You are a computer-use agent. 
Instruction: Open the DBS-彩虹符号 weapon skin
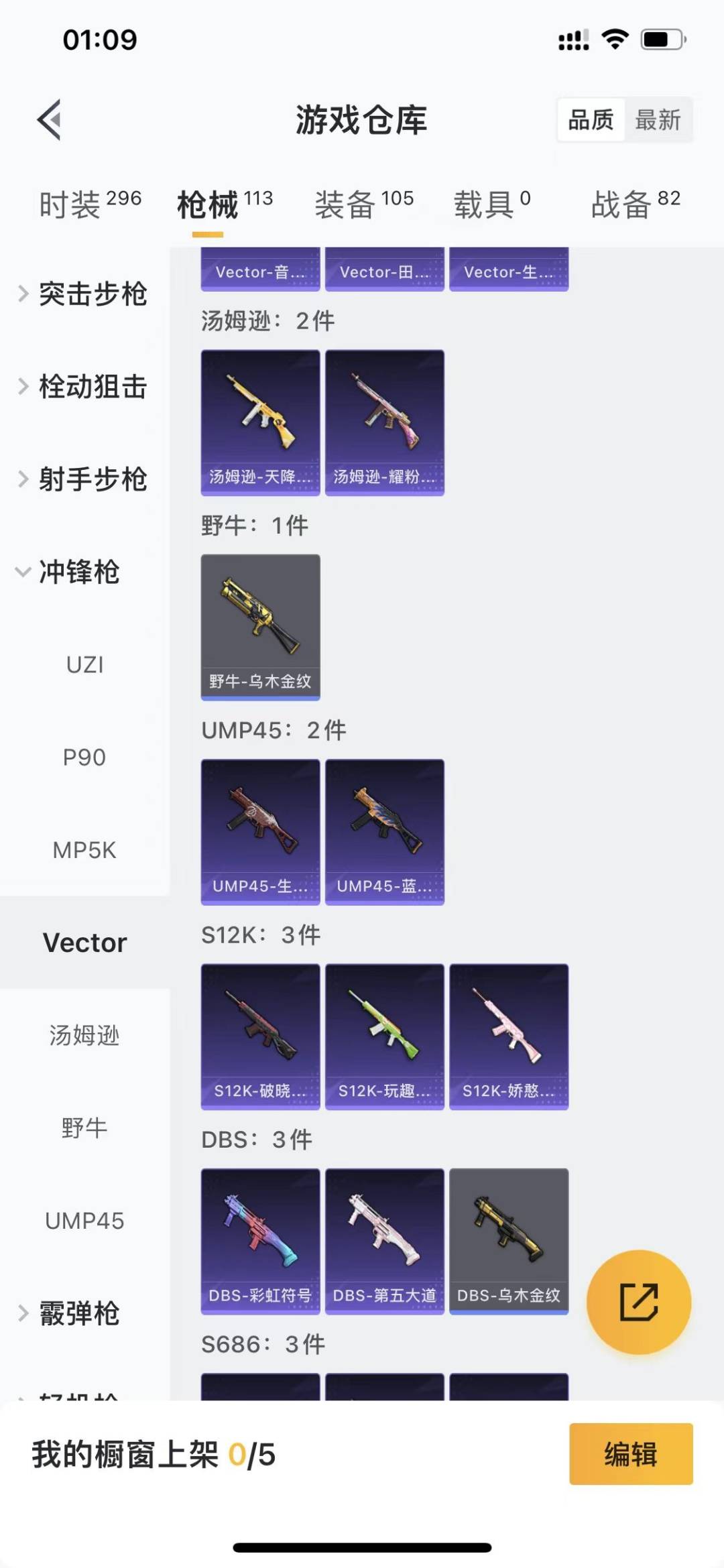click(x=260, y=1238)
